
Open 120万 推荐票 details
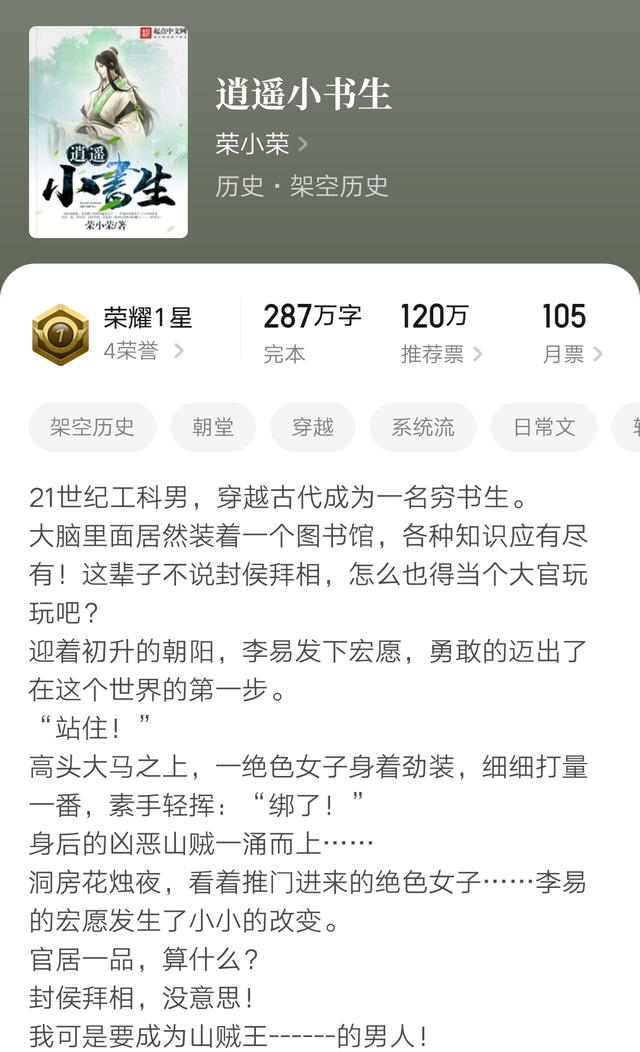click(441, 333)
